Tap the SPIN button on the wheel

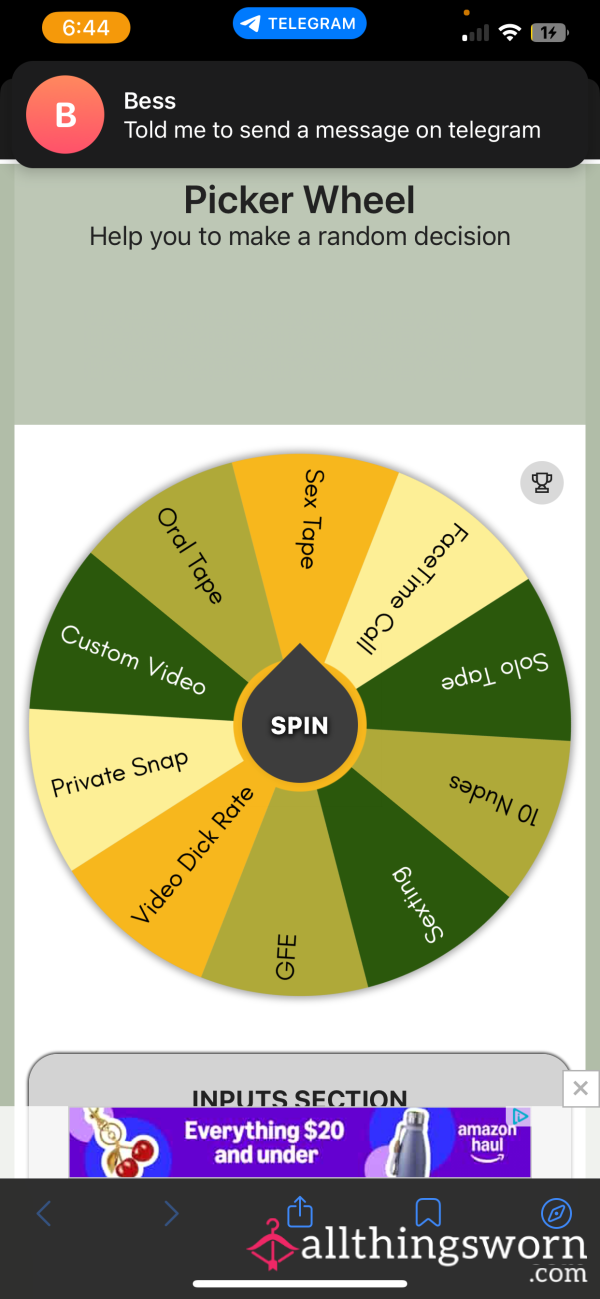[x=300, y=725]
